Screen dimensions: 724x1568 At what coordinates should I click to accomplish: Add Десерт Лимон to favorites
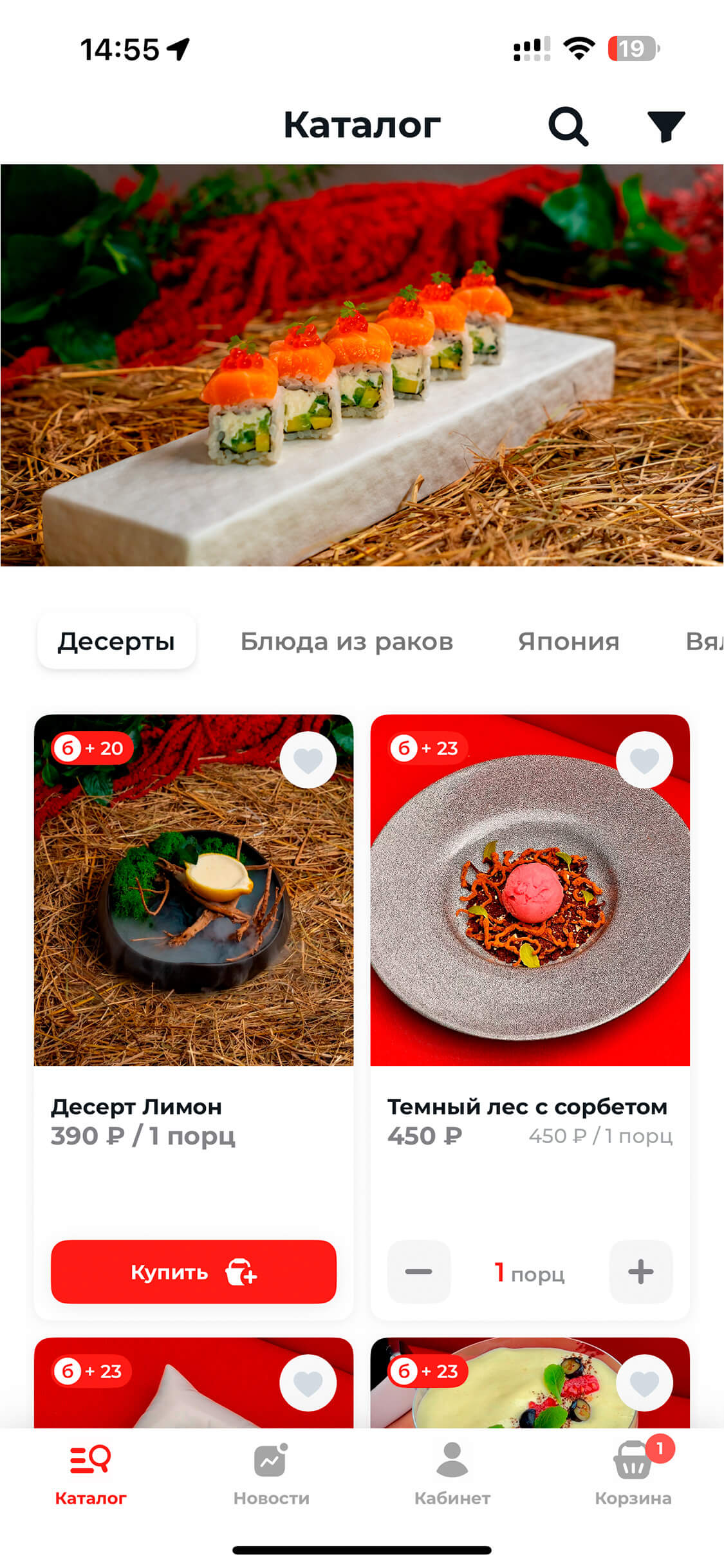[308, 760]
